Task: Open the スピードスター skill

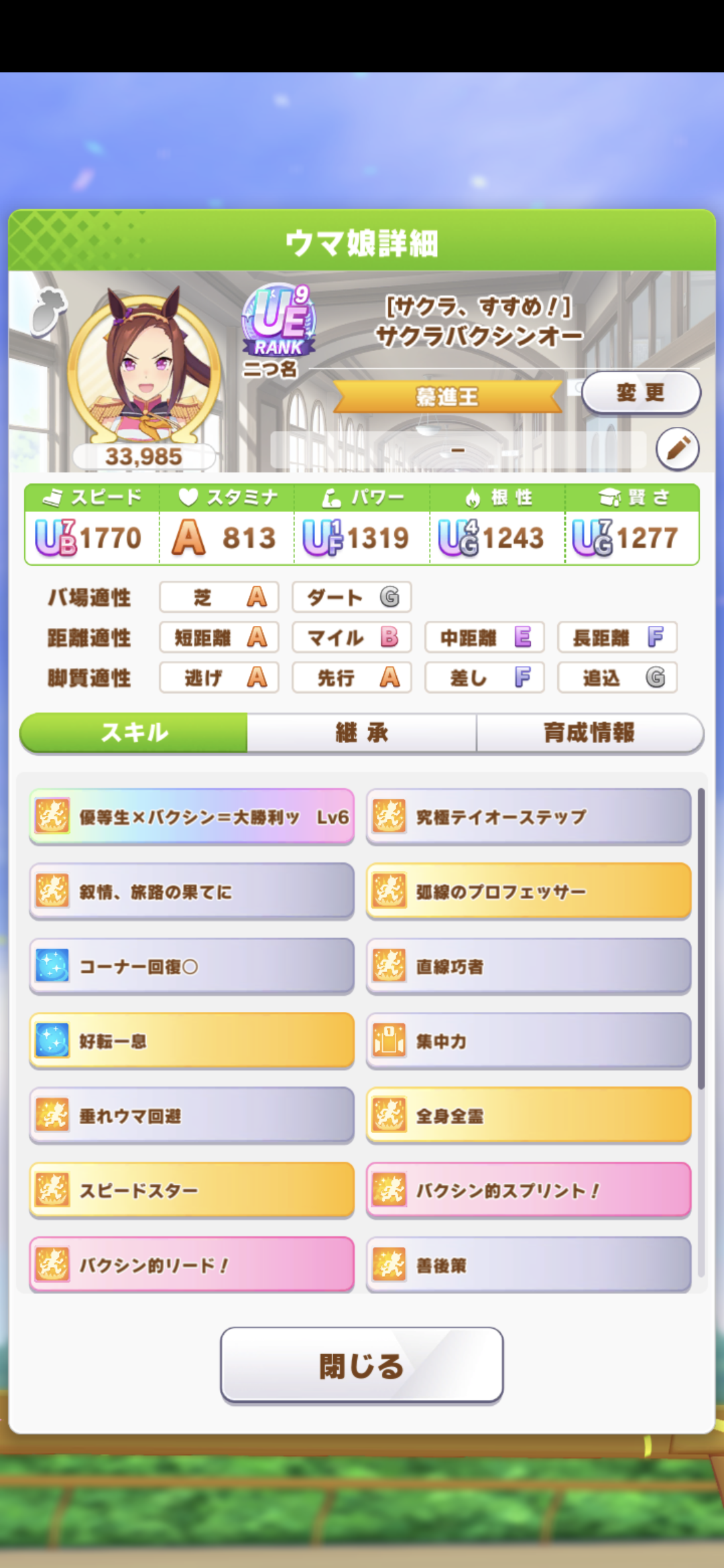Action: [192, 1190]
